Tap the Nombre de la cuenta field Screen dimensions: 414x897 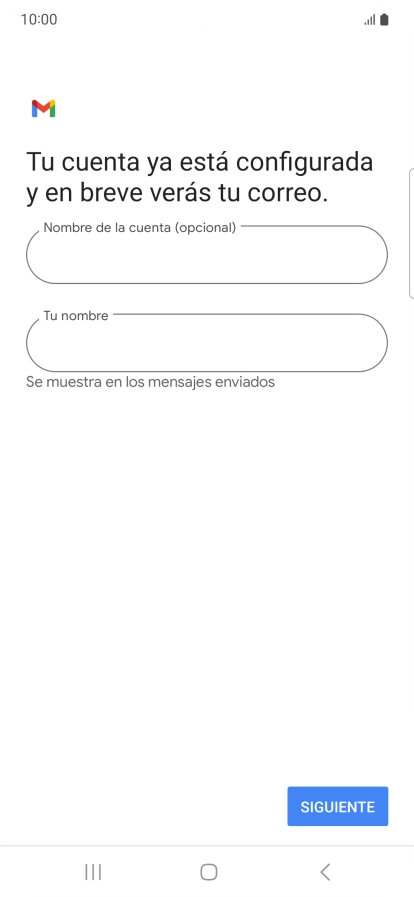[206, 255]
